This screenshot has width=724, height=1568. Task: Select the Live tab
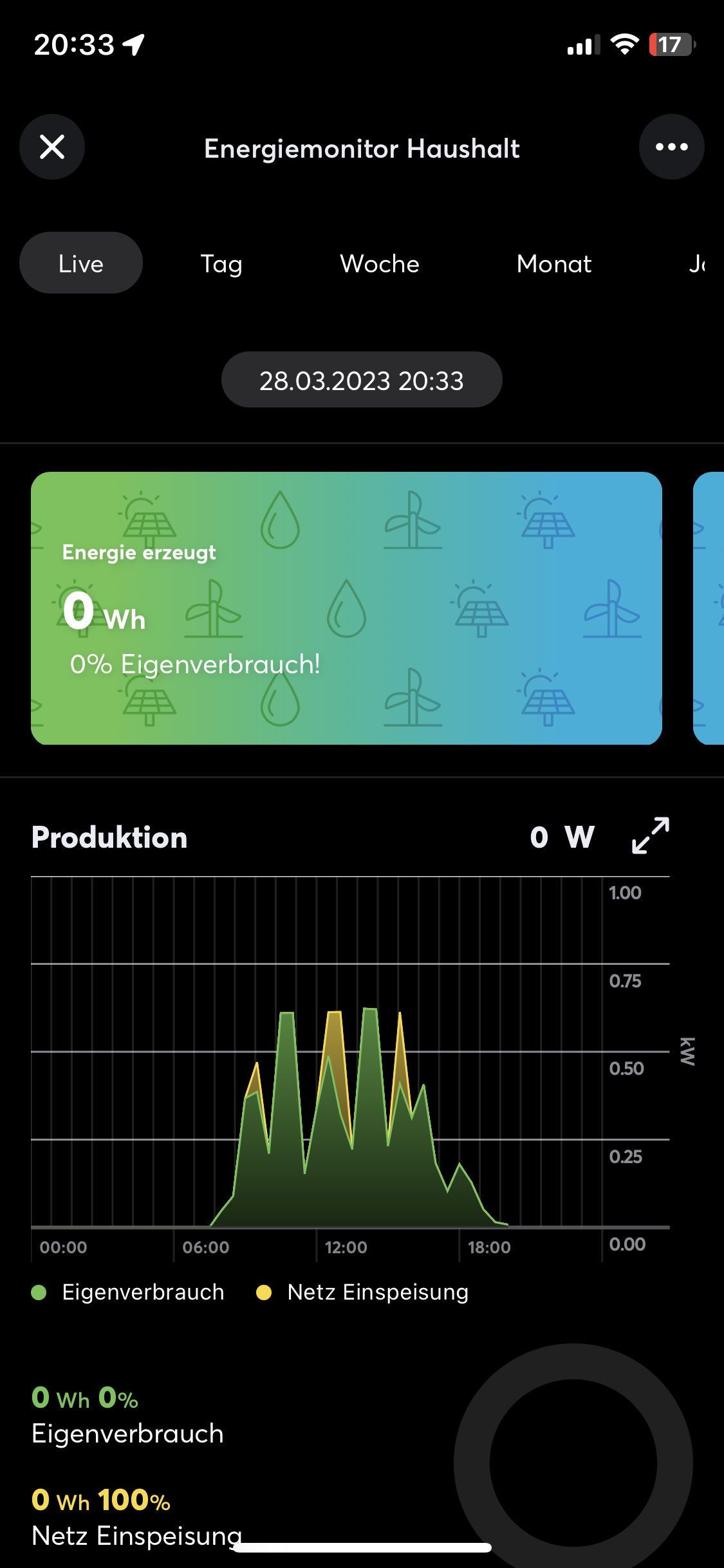tap(81, 263)
